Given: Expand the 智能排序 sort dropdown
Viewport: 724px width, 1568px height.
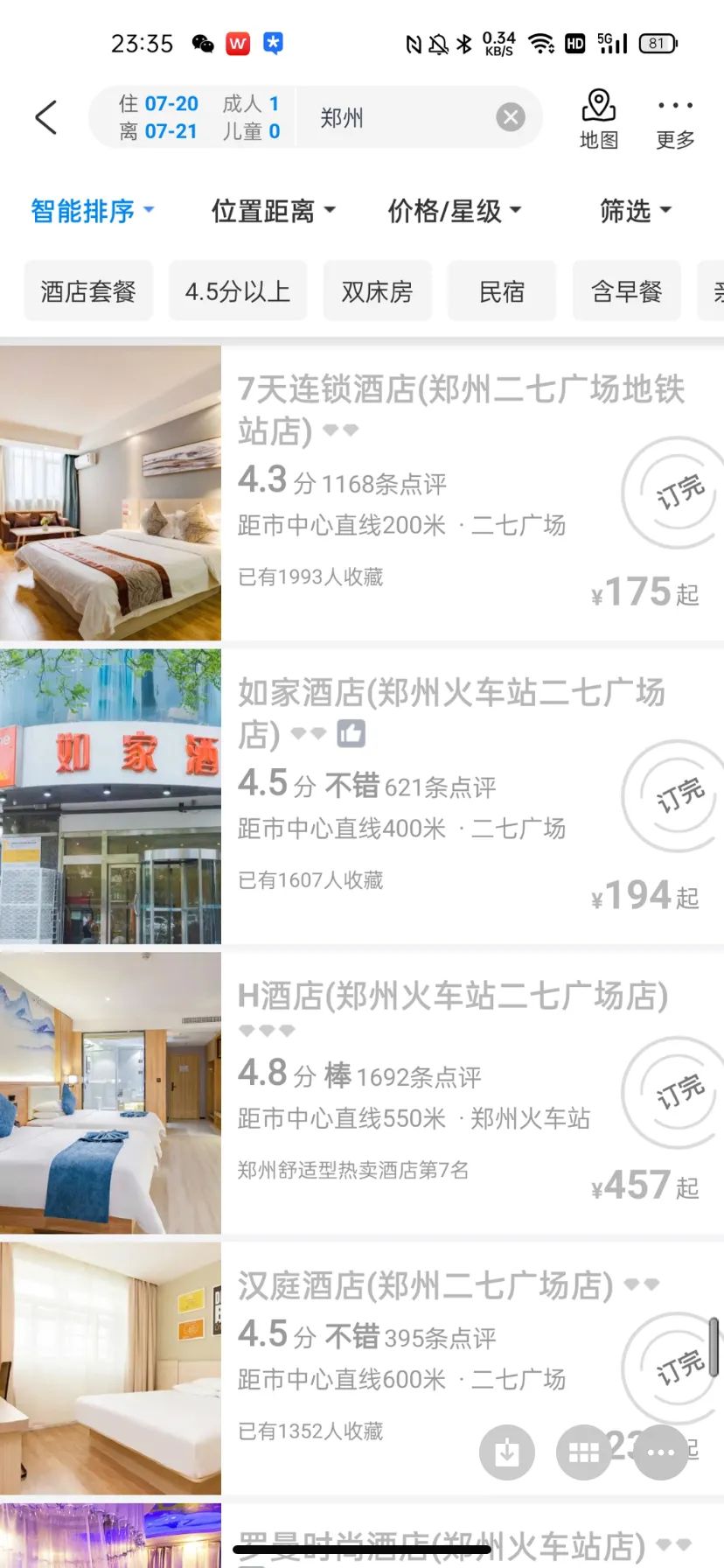Looking at the screenshot, I should (x=92, y=211).
